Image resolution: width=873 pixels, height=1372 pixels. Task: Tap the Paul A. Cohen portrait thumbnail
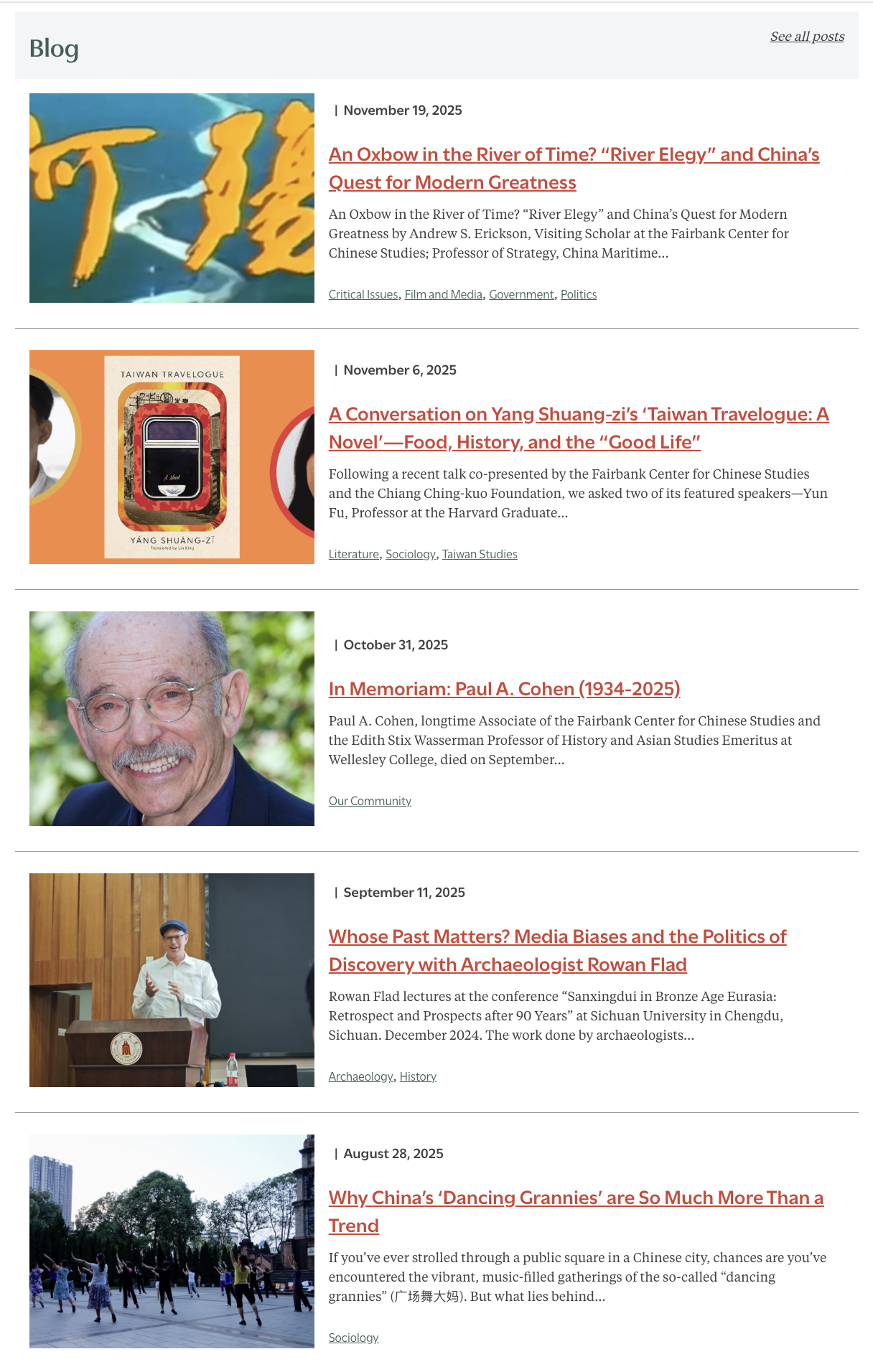coord(172,718)
